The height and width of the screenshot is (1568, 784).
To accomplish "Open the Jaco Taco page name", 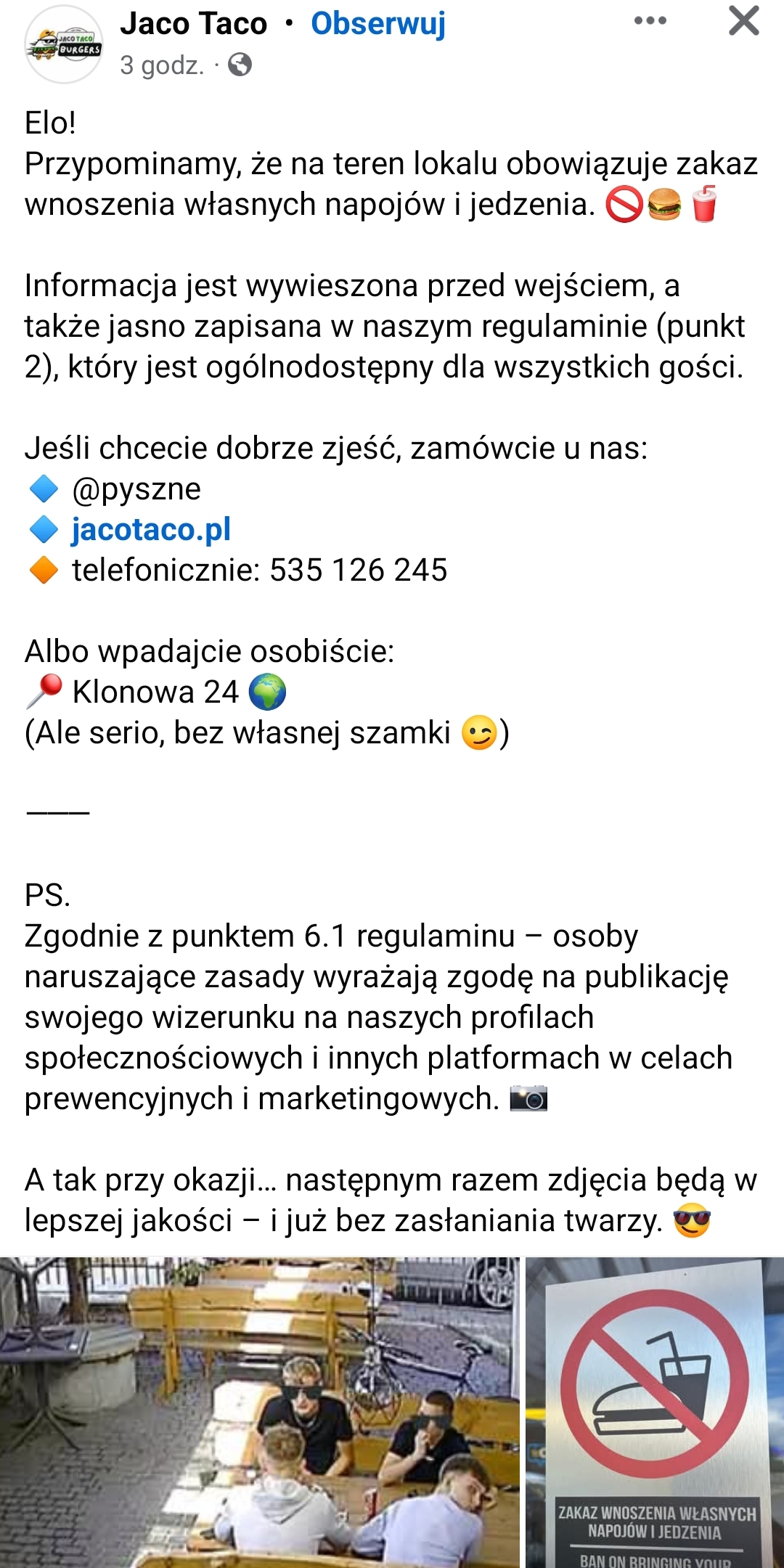I will coord(194,24).
